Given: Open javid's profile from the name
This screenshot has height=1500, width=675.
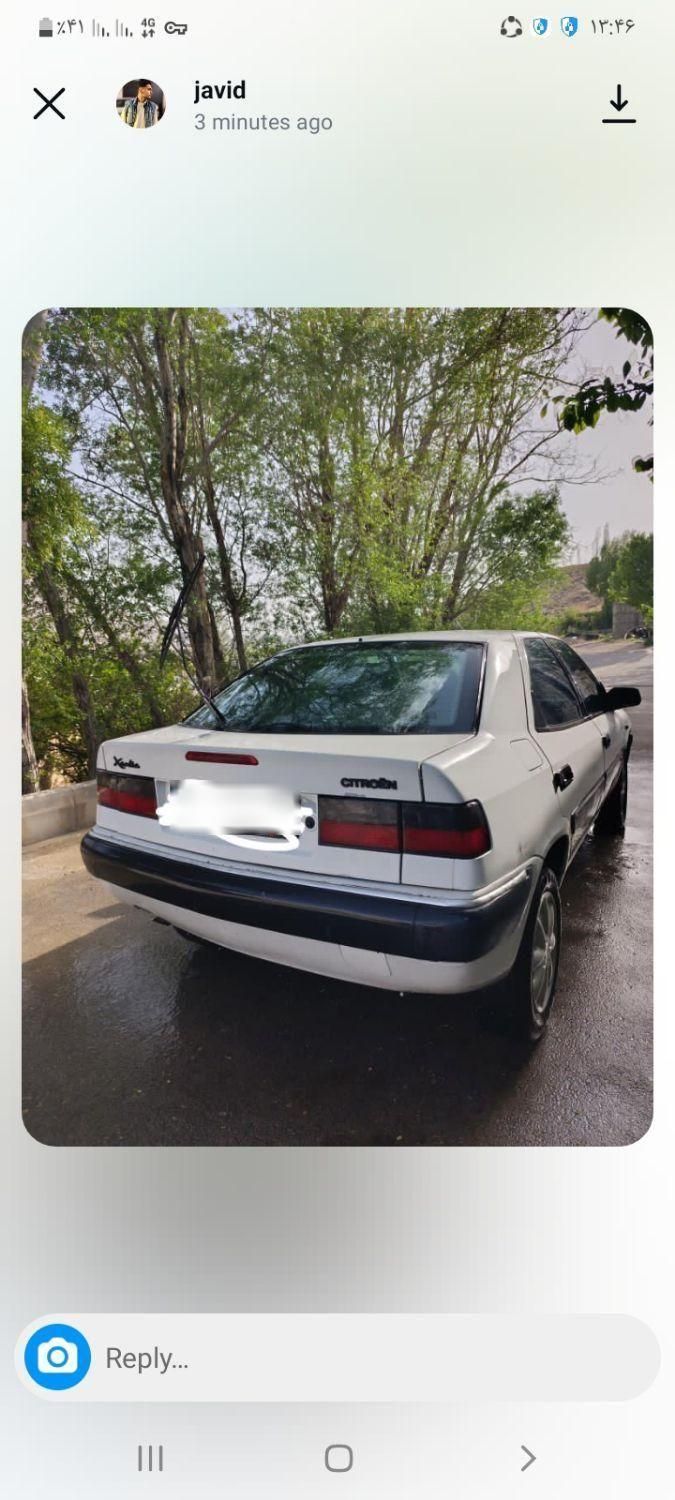Looking at the screenshot, I should coord(220,91).
